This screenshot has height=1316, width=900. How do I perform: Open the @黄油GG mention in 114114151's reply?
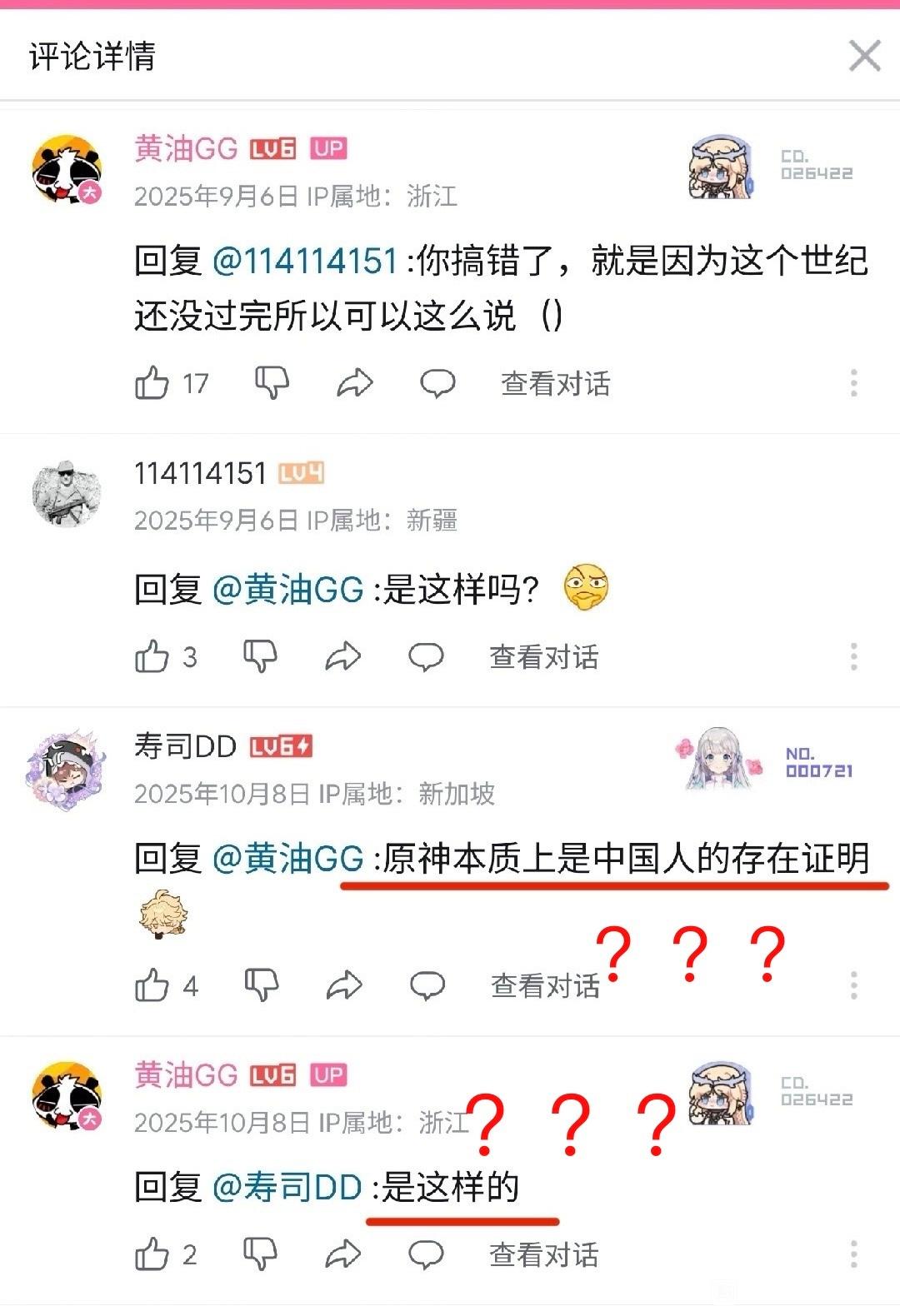click(288, 590)
